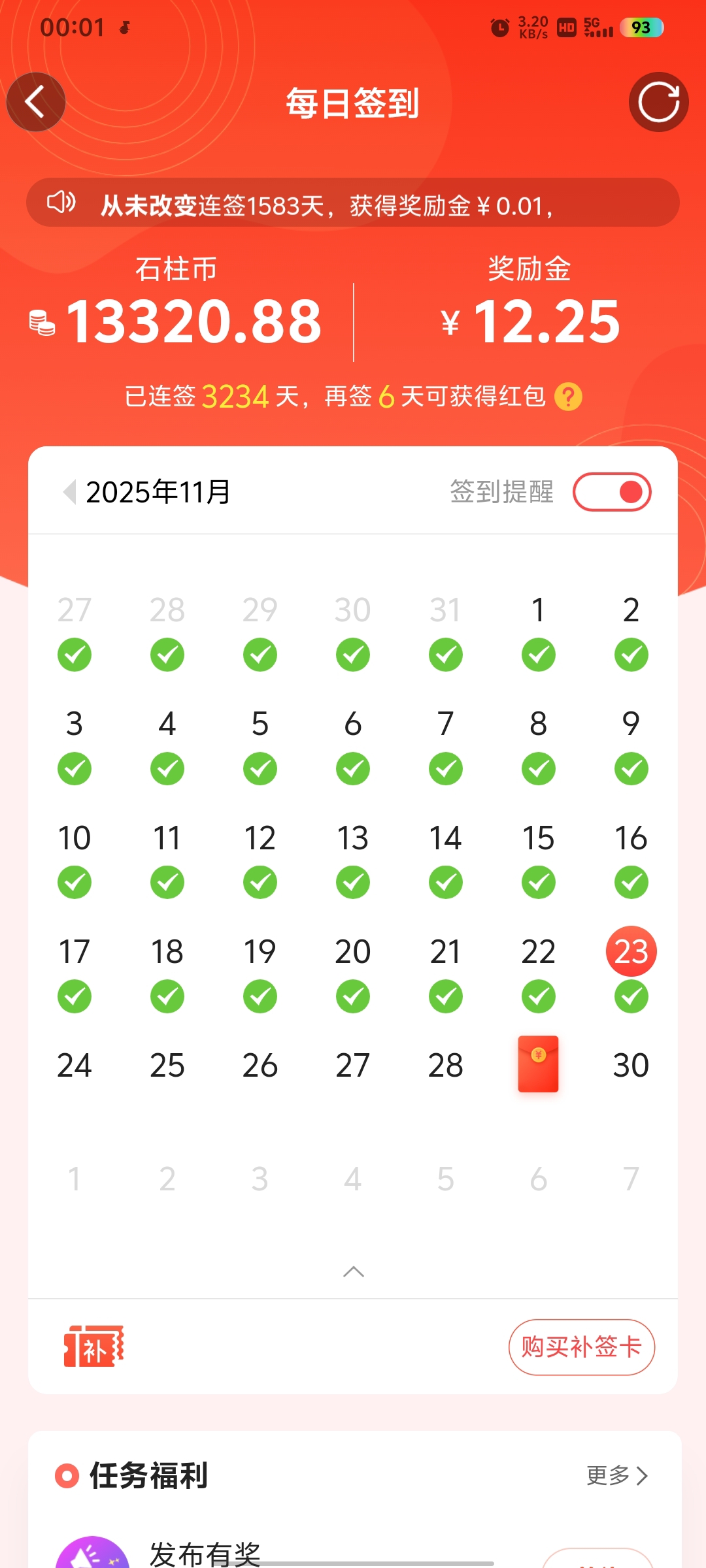Go to the previous month from 2025年11月

click(x=69, y=491)
